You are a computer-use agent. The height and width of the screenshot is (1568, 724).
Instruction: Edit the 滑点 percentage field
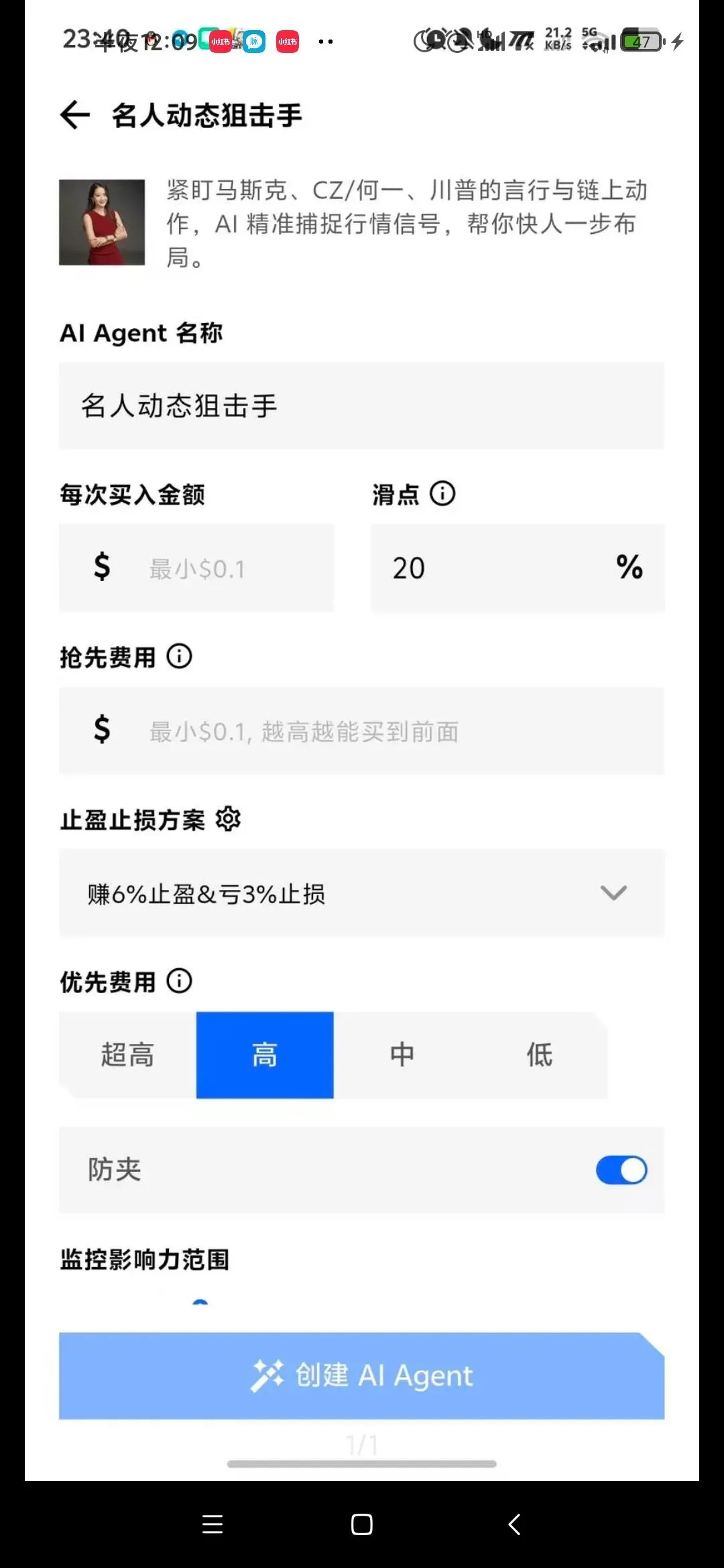pyautogui.click(x=518, y=568)
